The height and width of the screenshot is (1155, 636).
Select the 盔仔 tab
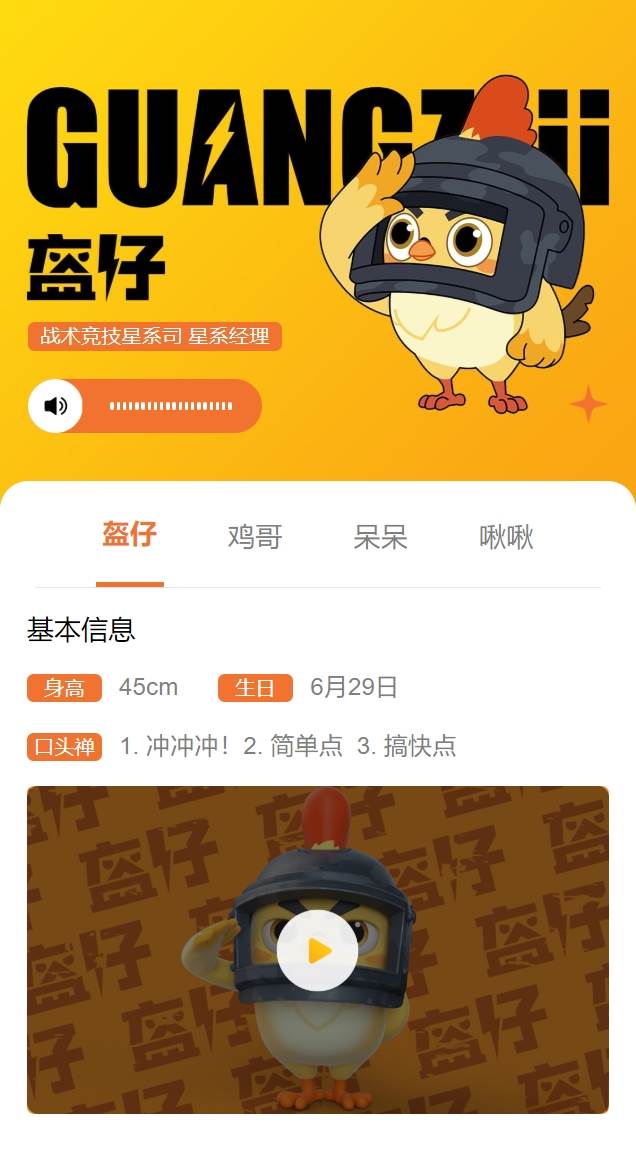click(x=130, y=535)
